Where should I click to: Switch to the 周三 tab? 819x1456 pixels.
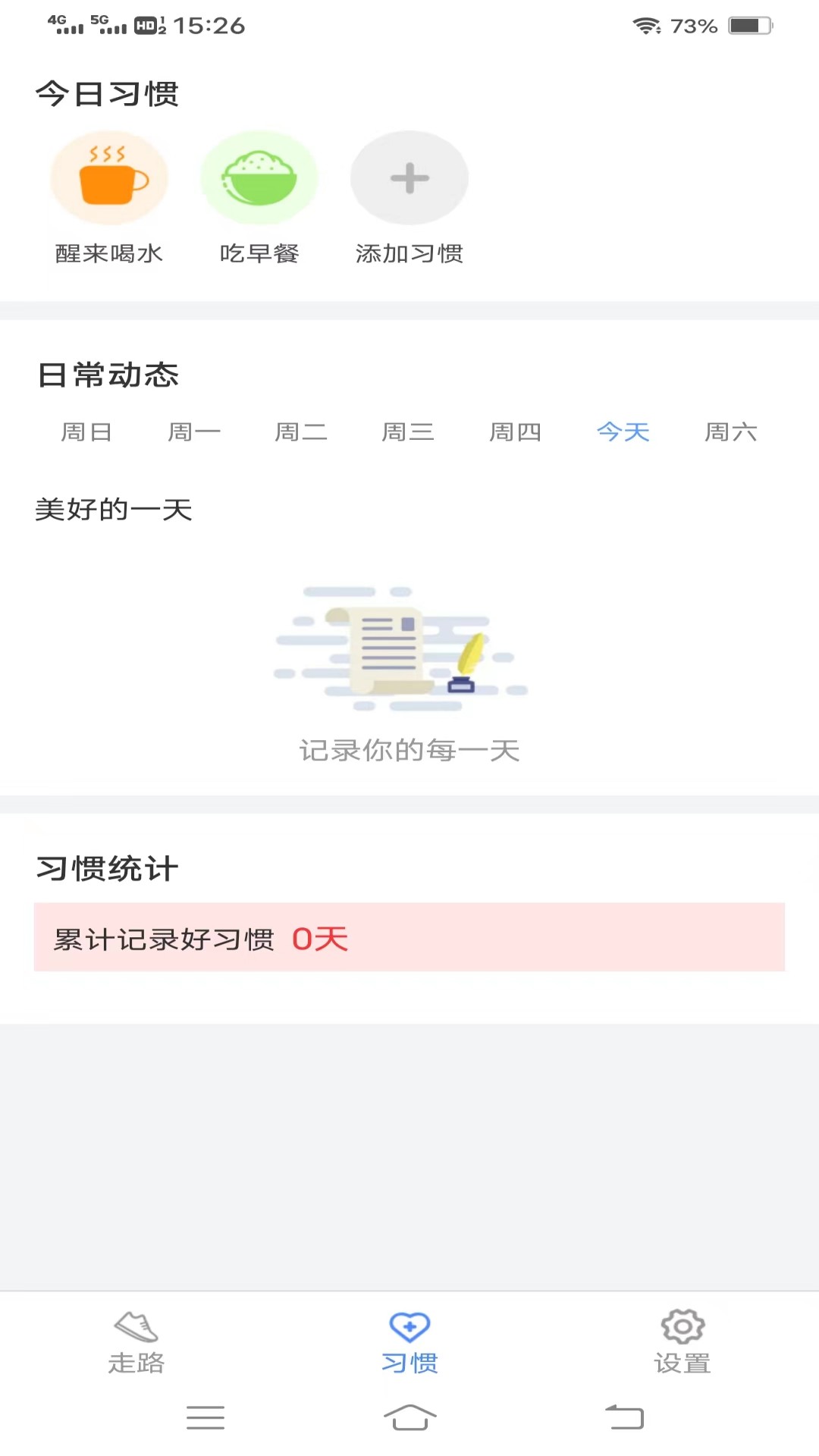(x=408, y=432)
